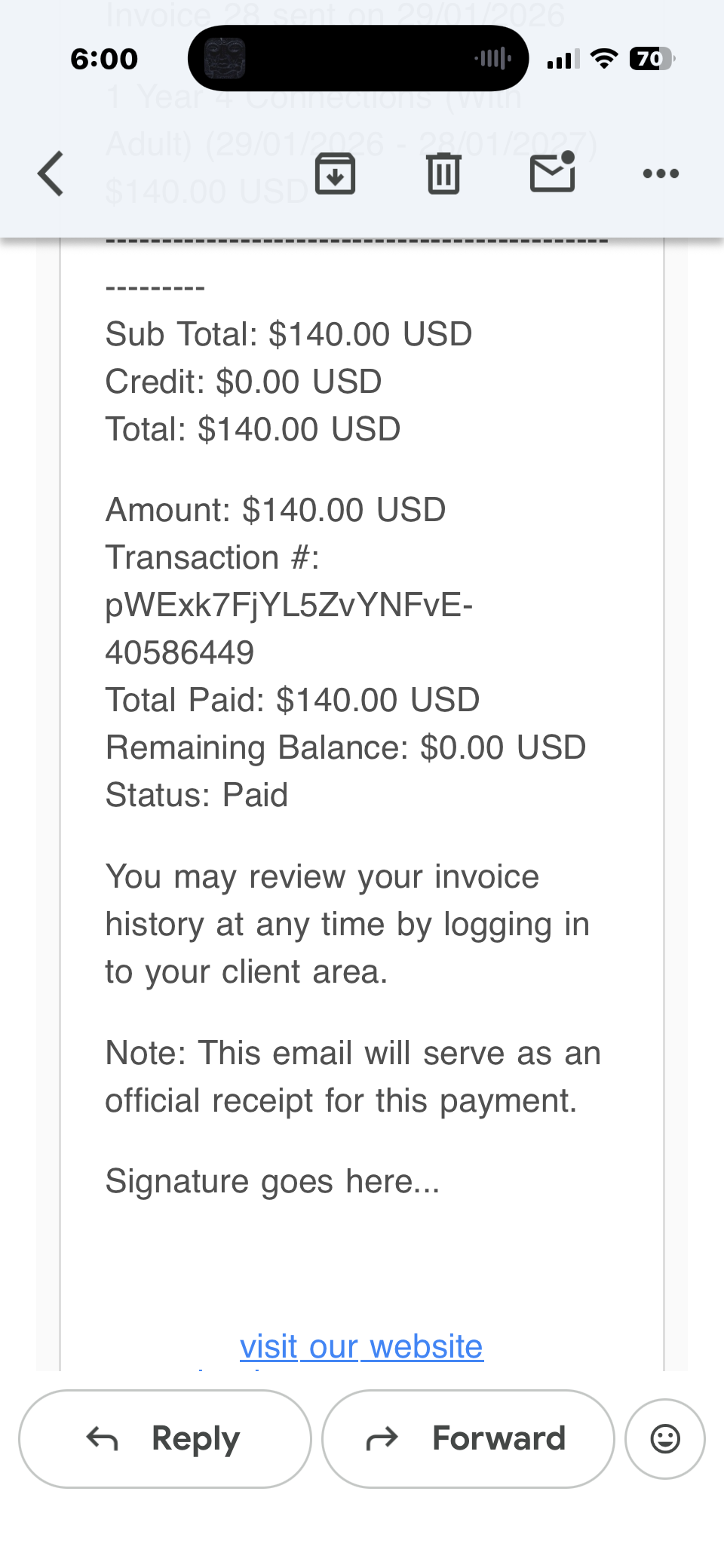Image resolution: width=724 pixels, height=1568 pixels.
Task: Forward this receipt email
Action: click(x=468, y=1438)
